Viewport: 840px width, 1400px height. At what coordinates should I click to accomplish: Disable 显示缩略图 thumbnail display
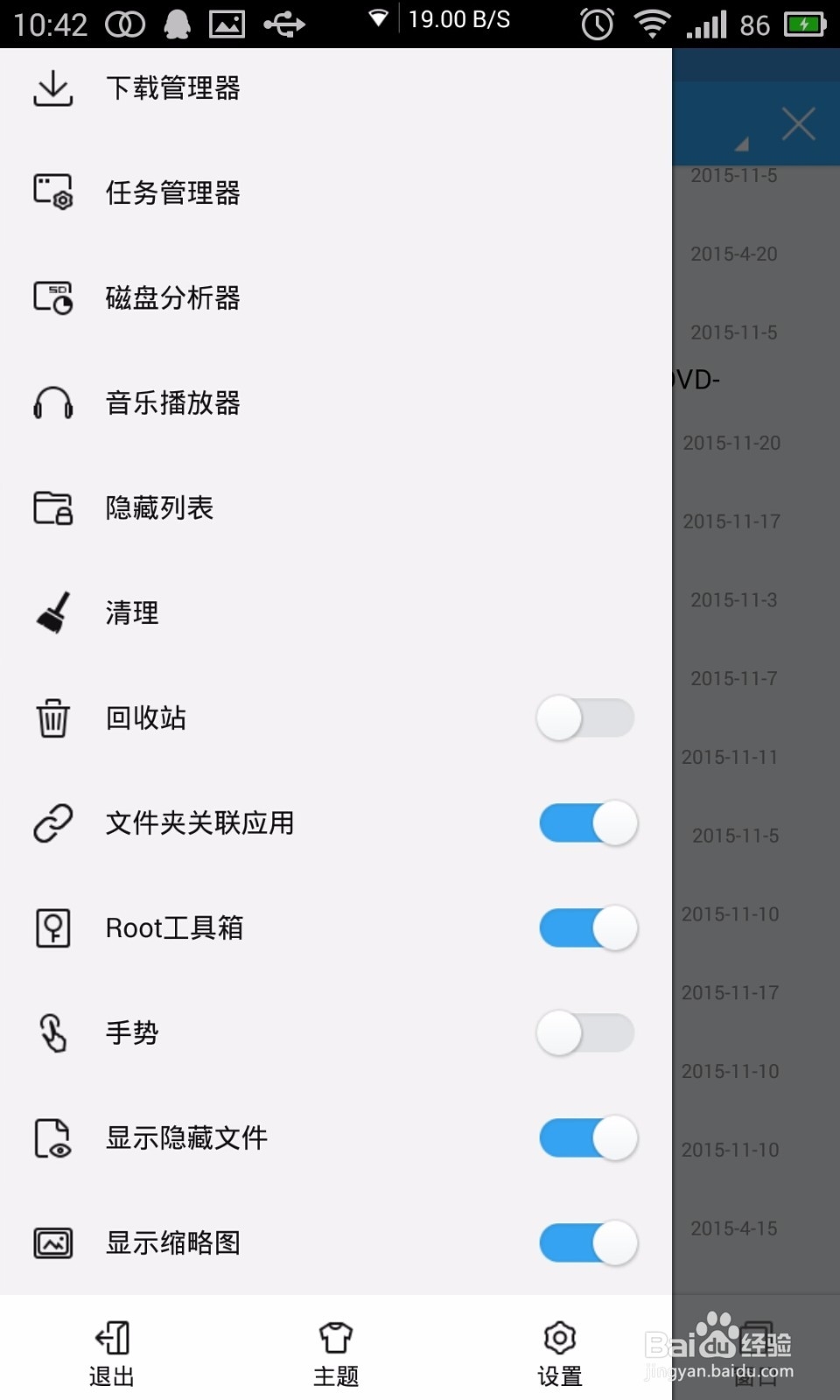coord(586,1242)
